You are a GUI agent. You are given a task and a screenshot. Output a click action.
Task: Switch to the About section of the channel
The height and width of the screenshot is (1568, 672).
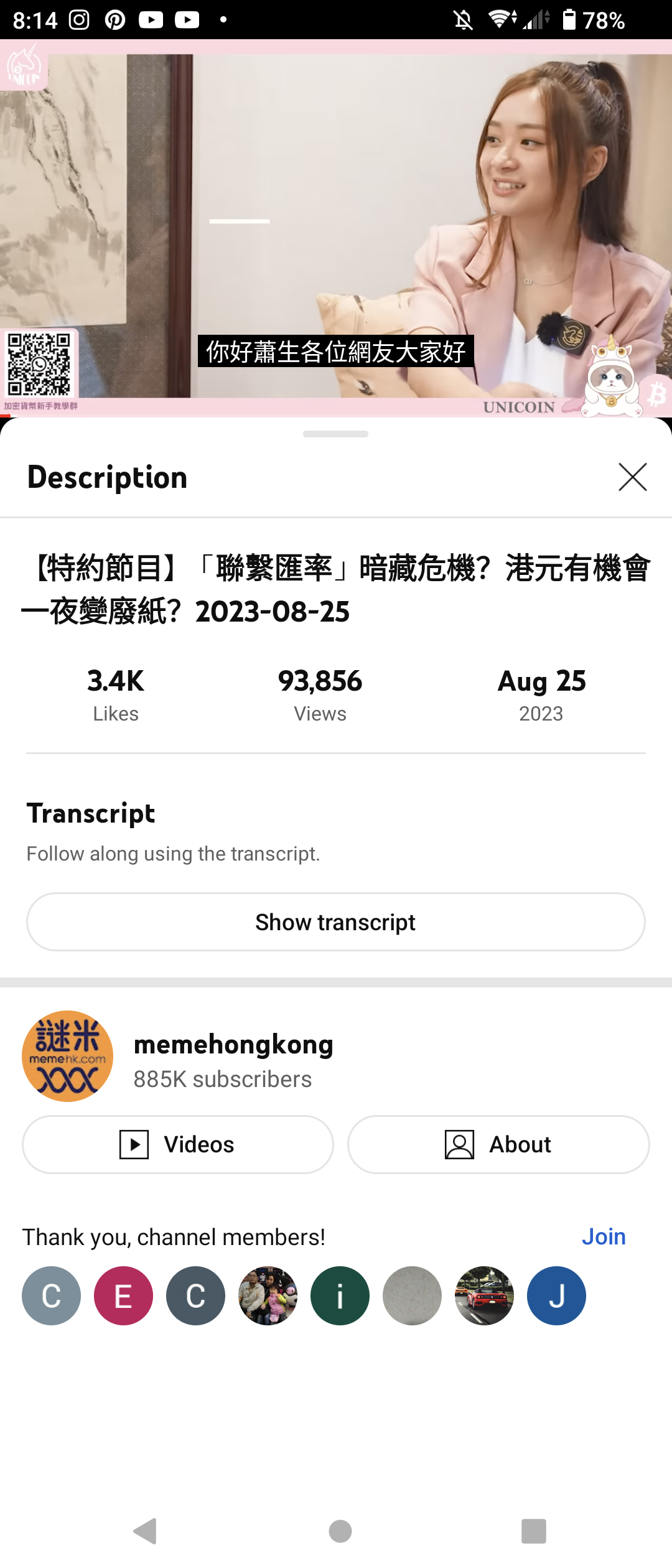[x=498, y=1144]
